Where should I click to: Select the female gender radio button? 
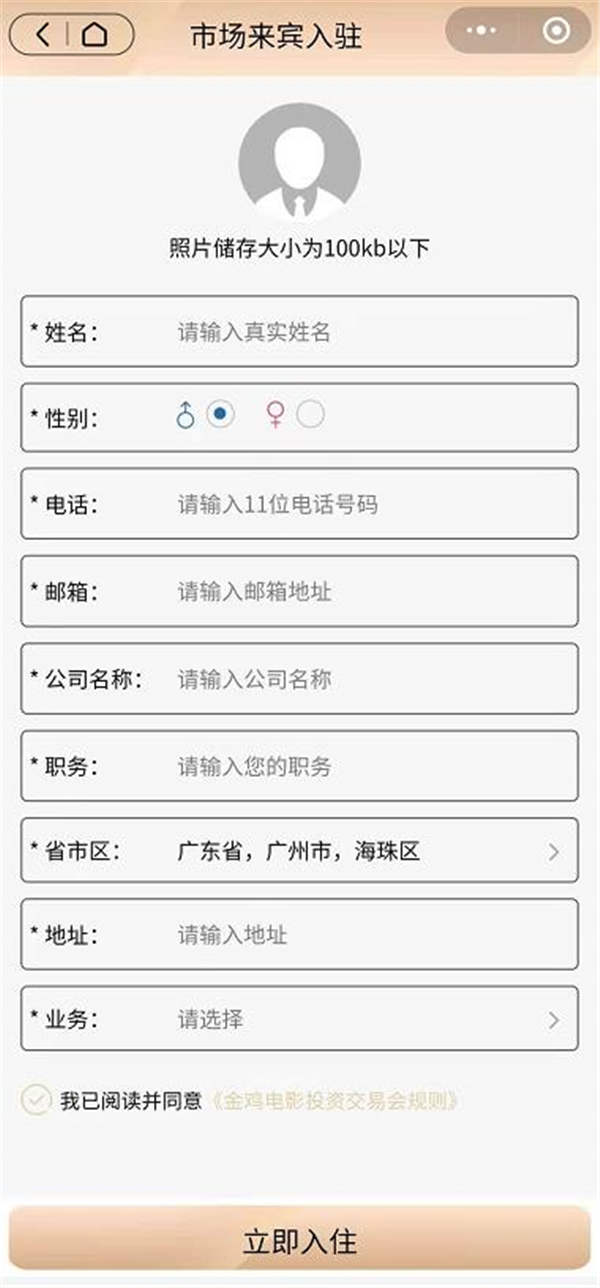coord(310,413)
